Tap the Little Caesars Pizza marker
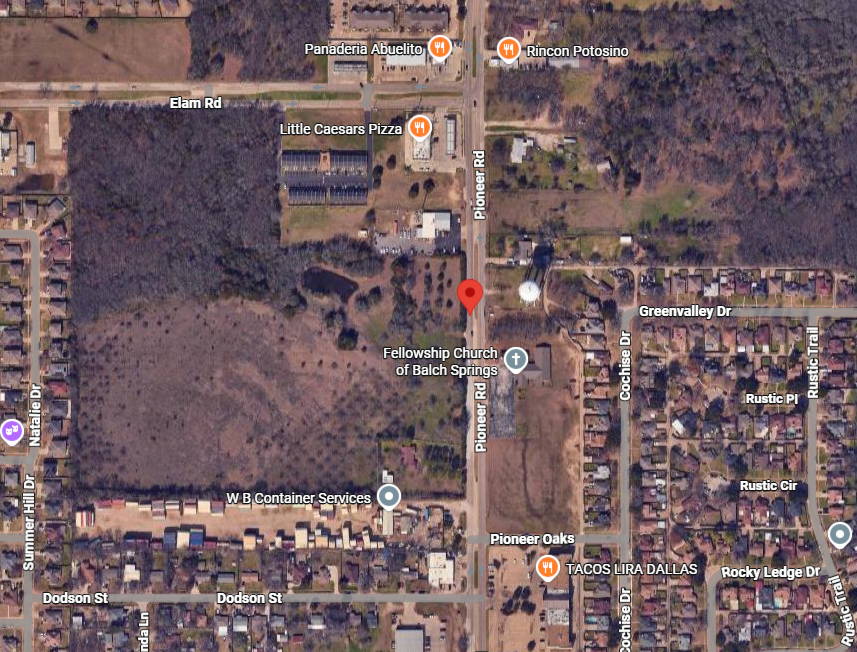Screen dimensions: 857x652 419,128
